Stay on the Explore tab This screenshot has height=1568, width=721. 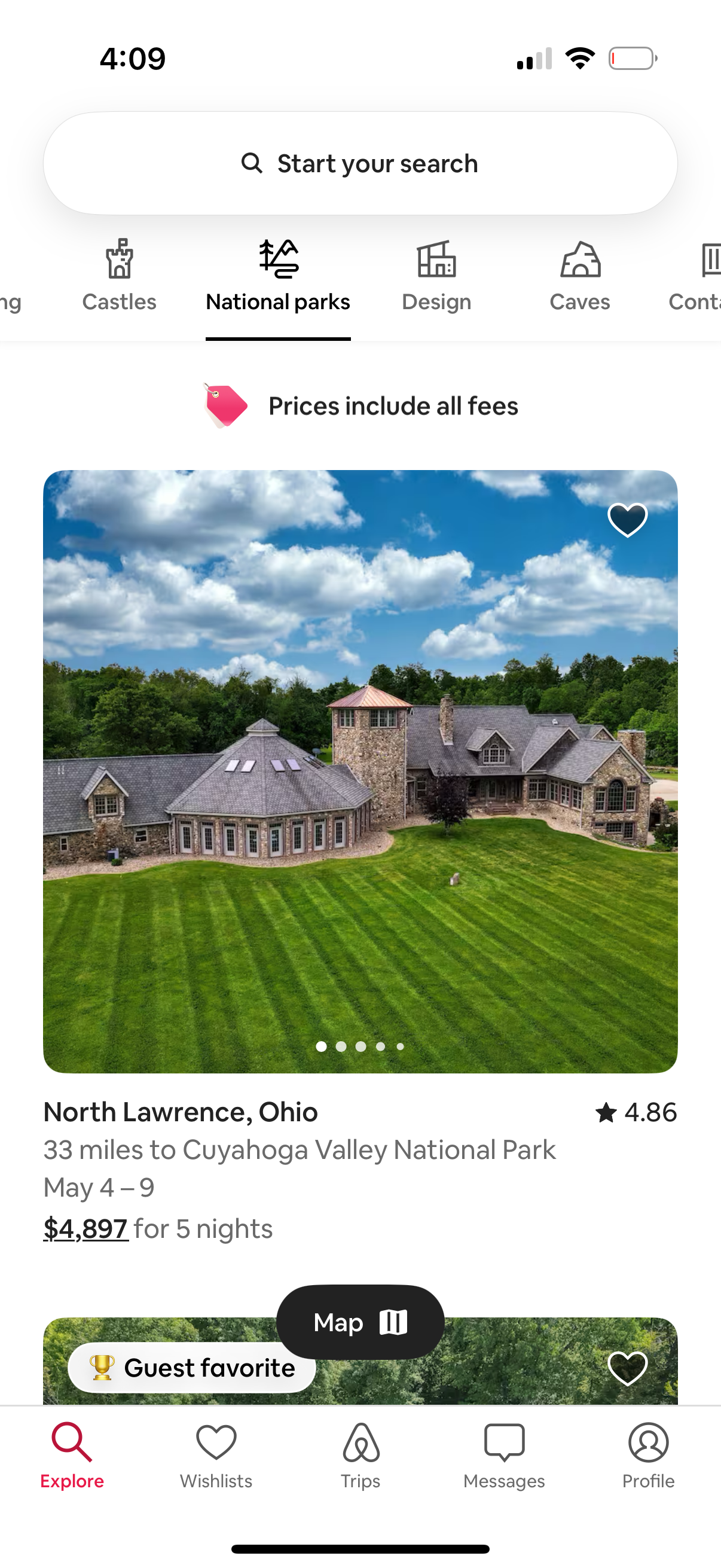(x=72, y=1455)
